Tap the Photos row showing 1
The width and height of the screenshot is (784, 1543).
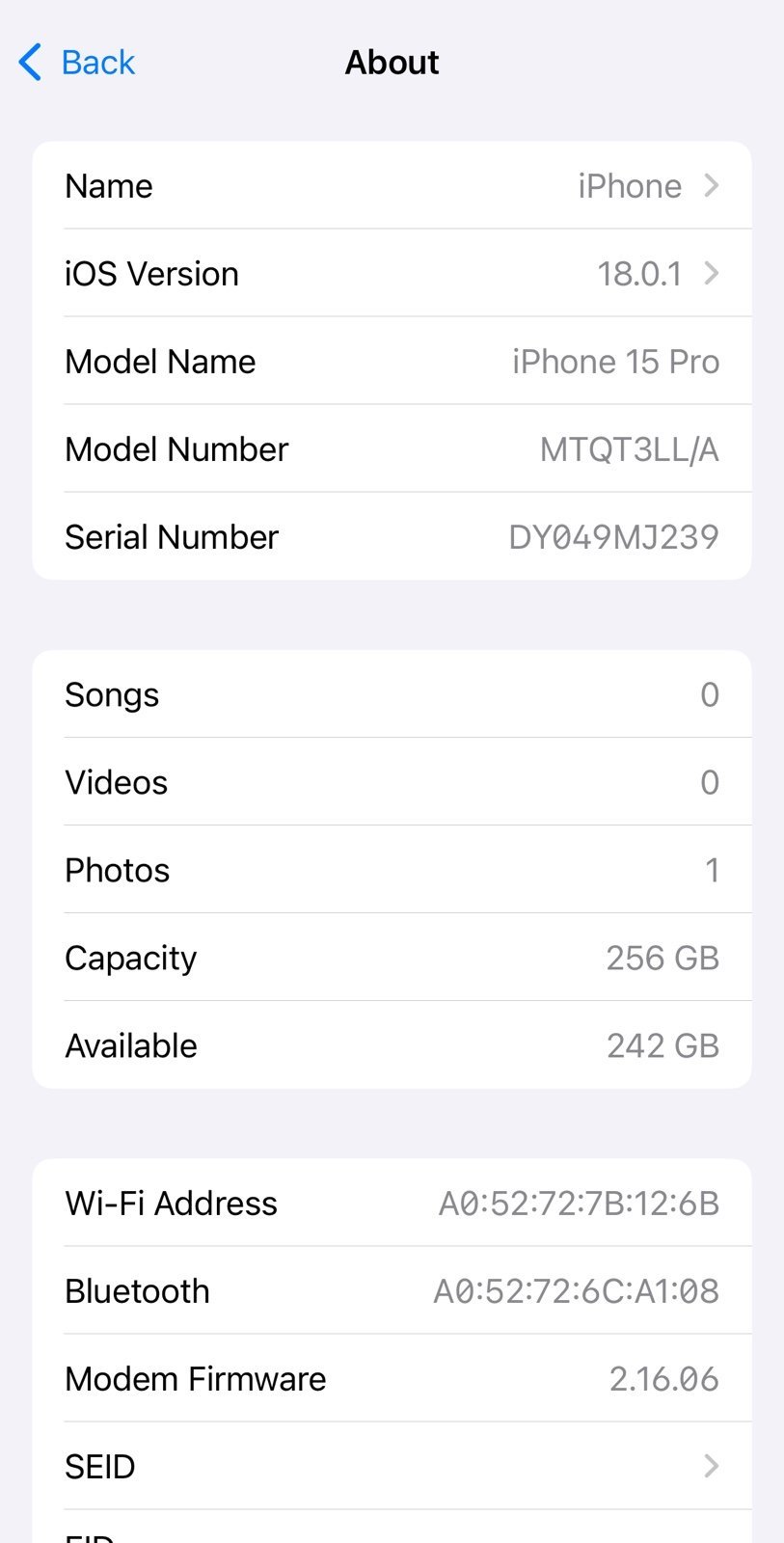(392, 870)
